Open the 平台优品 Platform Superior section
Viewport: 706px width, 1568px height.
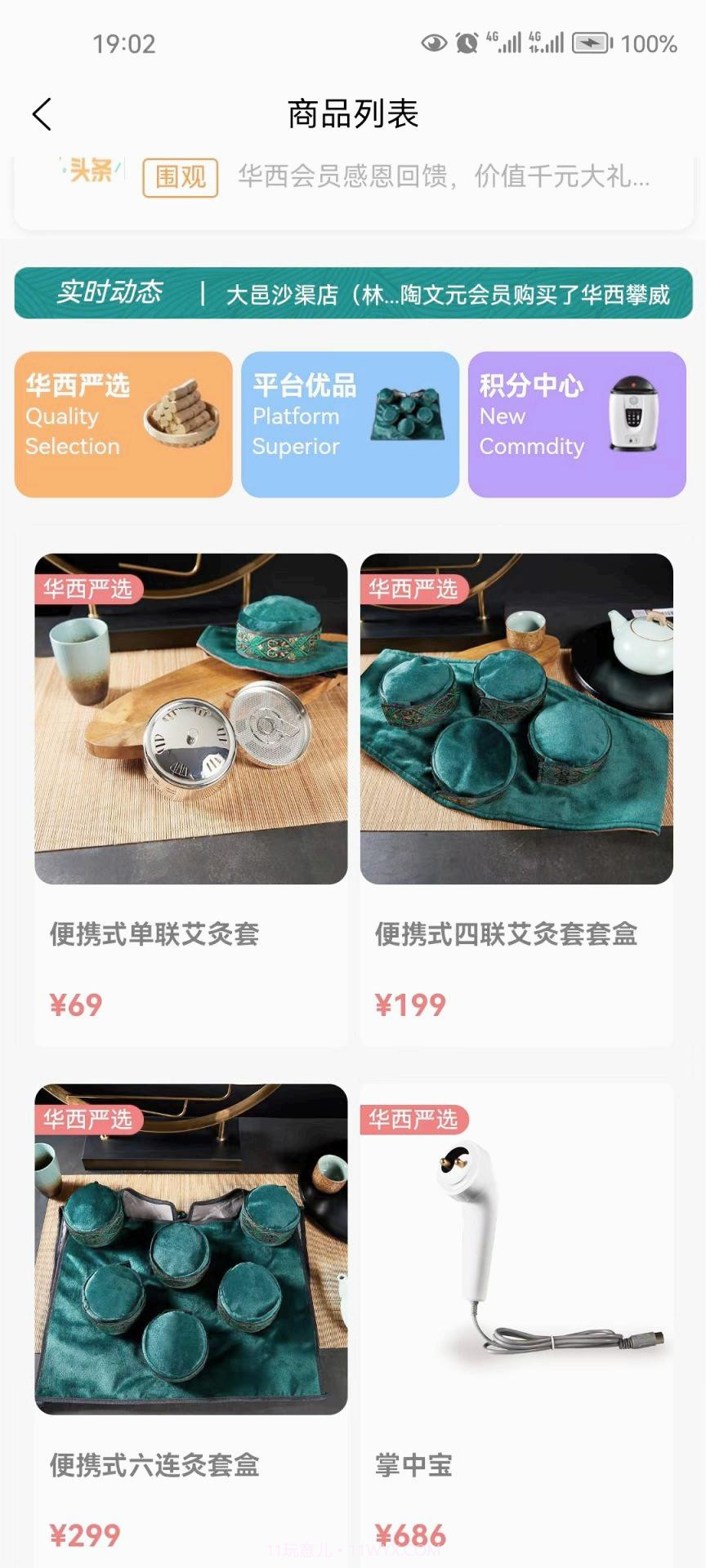(350, 422)
